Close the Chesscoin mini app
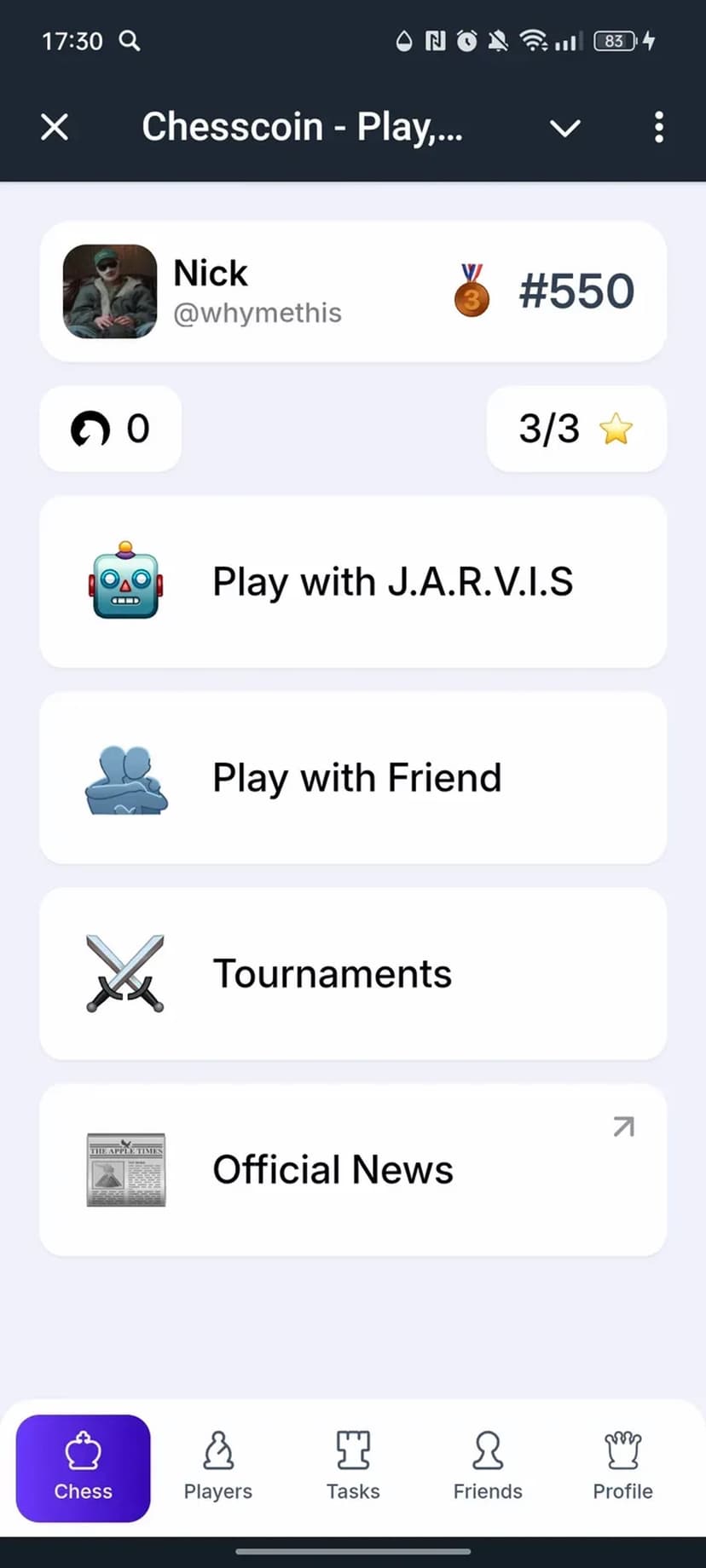706x1568 pixels. (55, 128)
